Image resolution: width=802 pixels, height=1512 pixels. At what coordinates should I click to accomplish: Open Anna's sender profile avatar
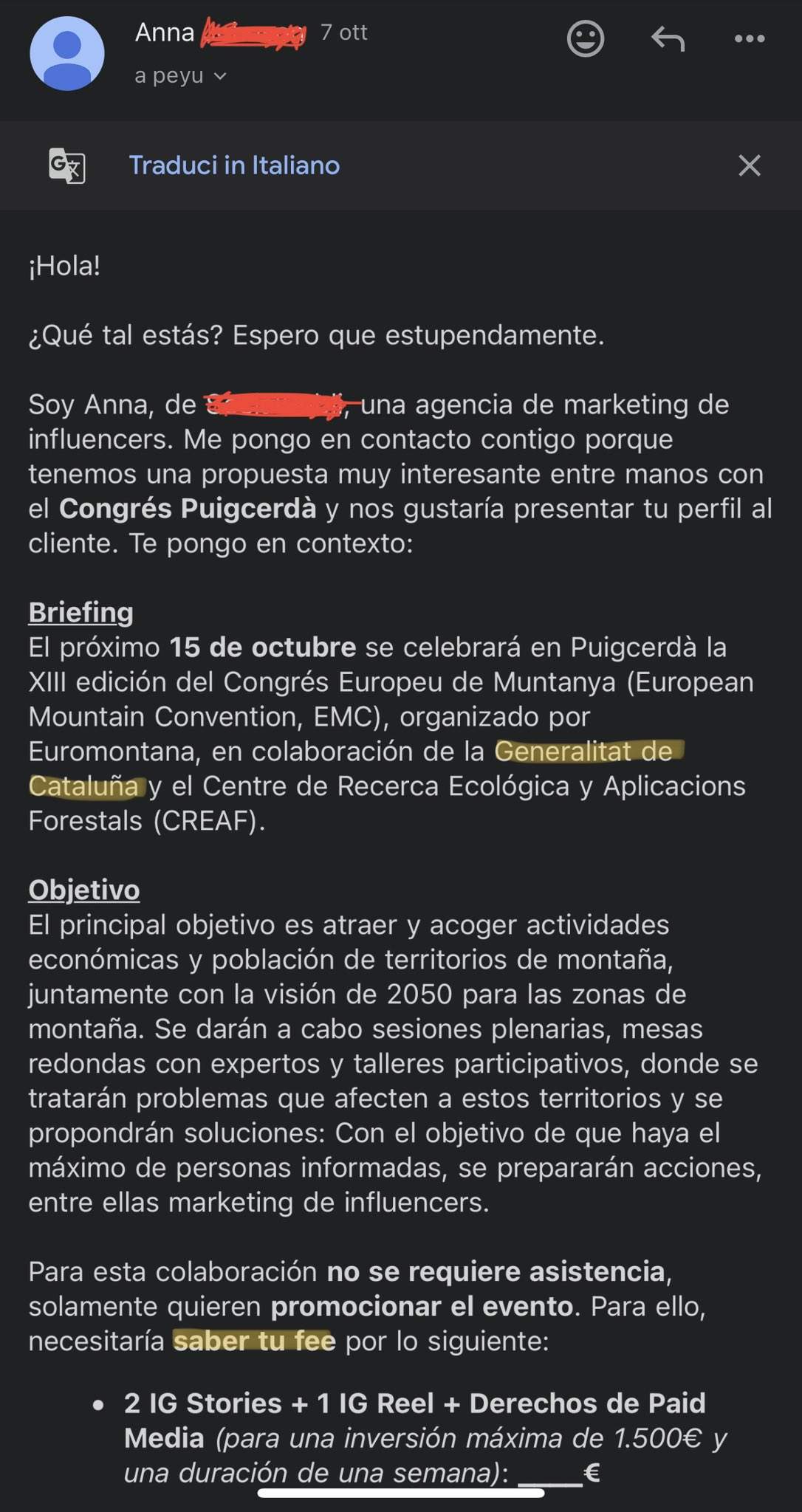coord(67,54)
